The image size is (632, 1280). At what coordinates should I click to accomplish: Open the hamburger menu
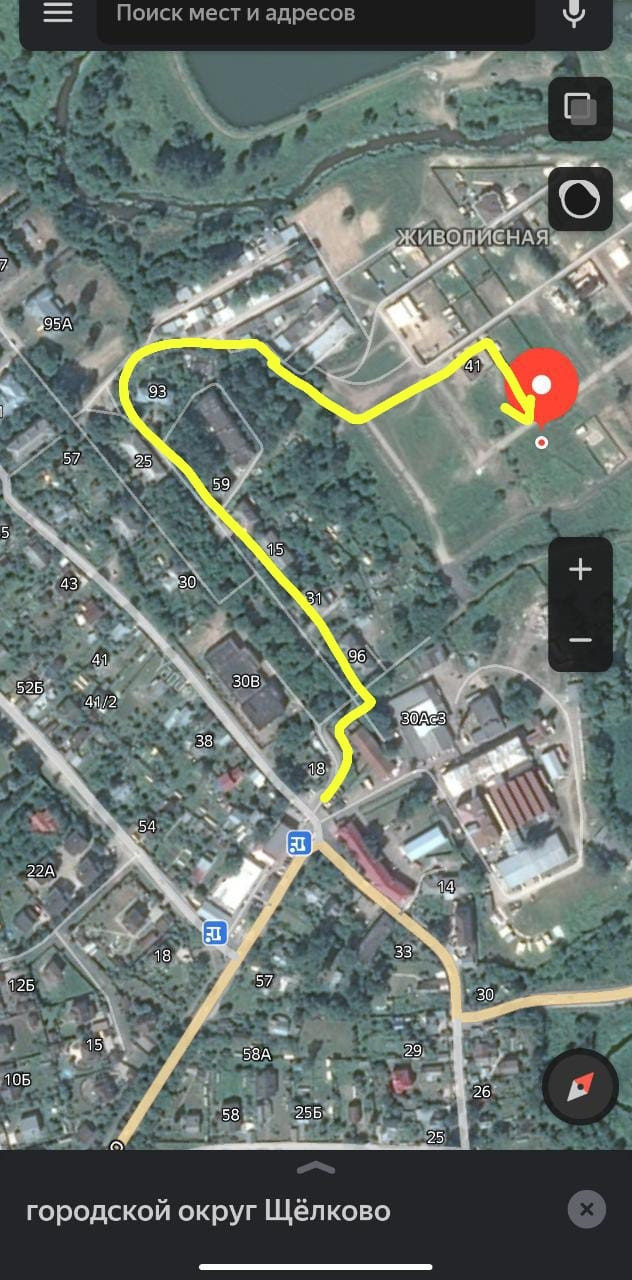click(x=57, y=13)
